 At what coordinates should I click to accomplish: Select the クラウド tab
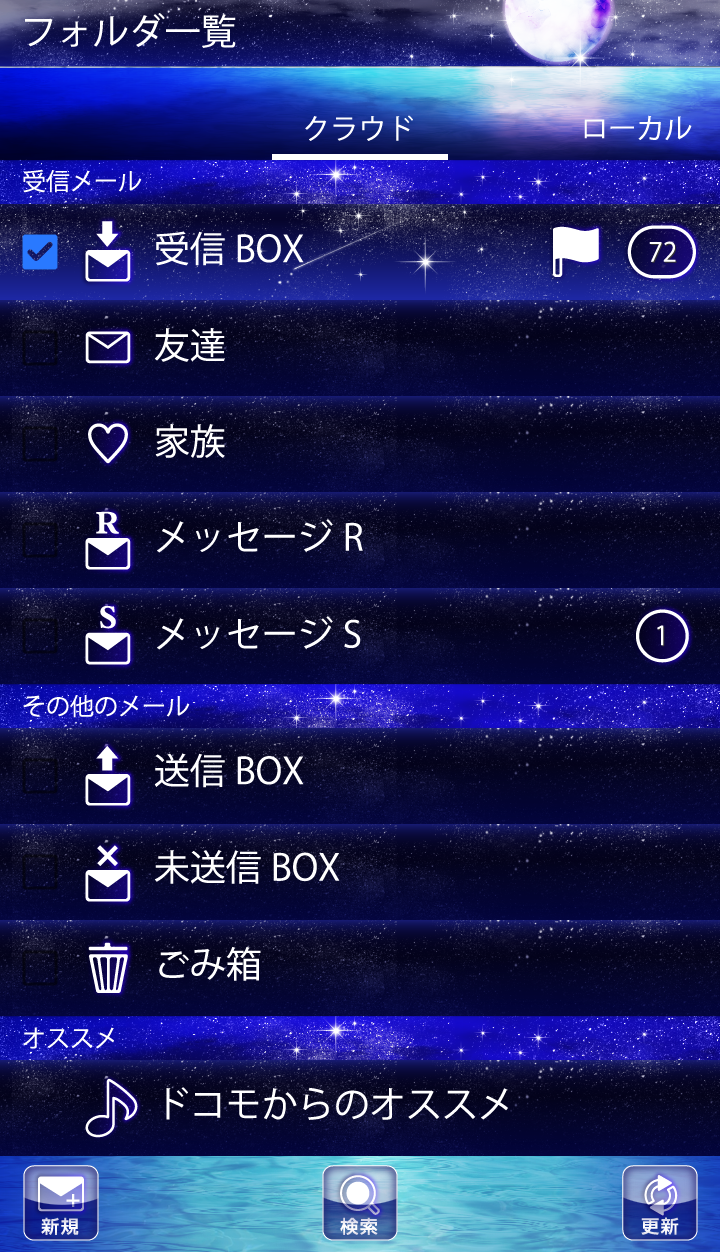359,128
